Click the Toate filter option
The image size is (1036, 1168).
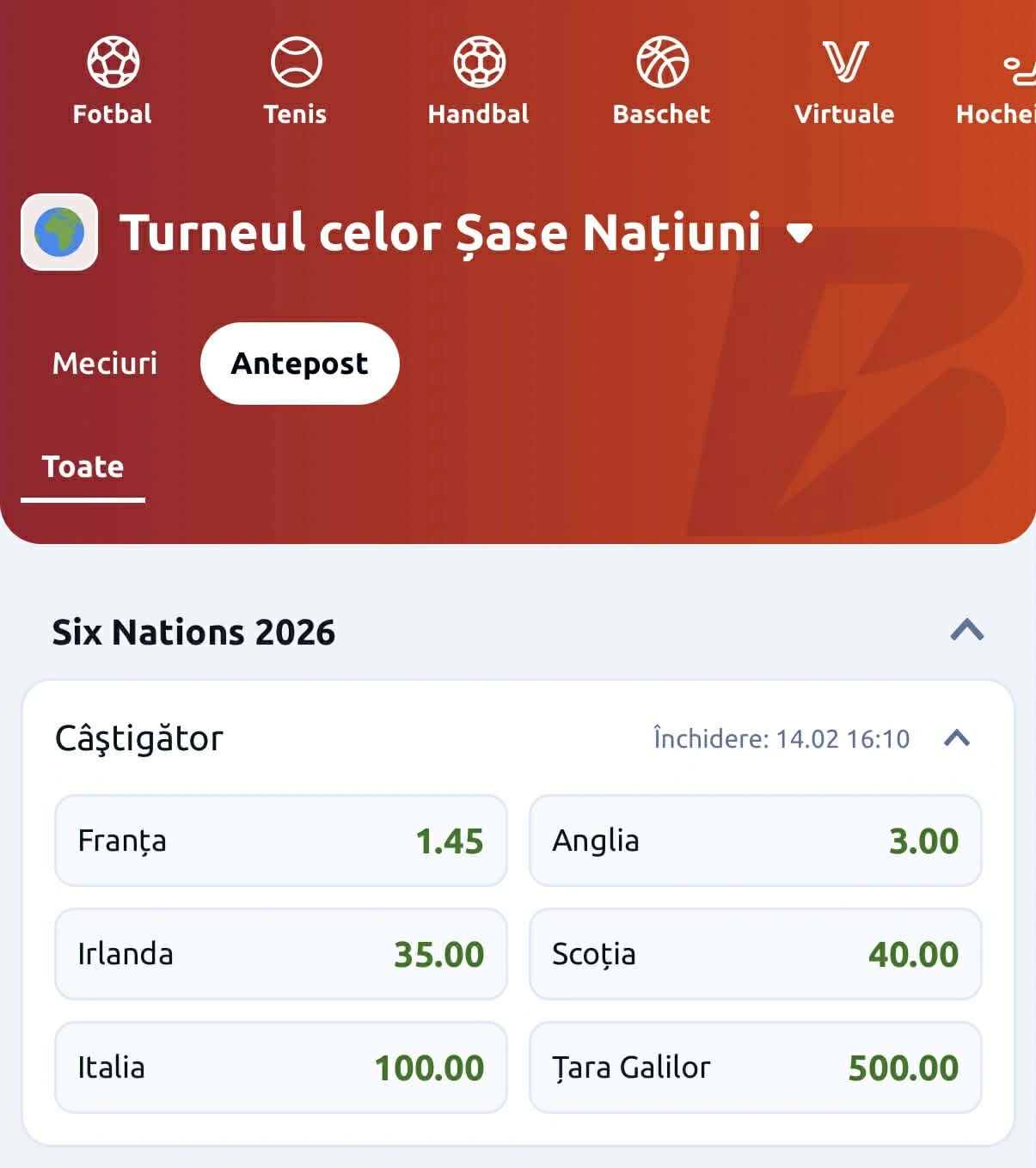tap(83, 467)
